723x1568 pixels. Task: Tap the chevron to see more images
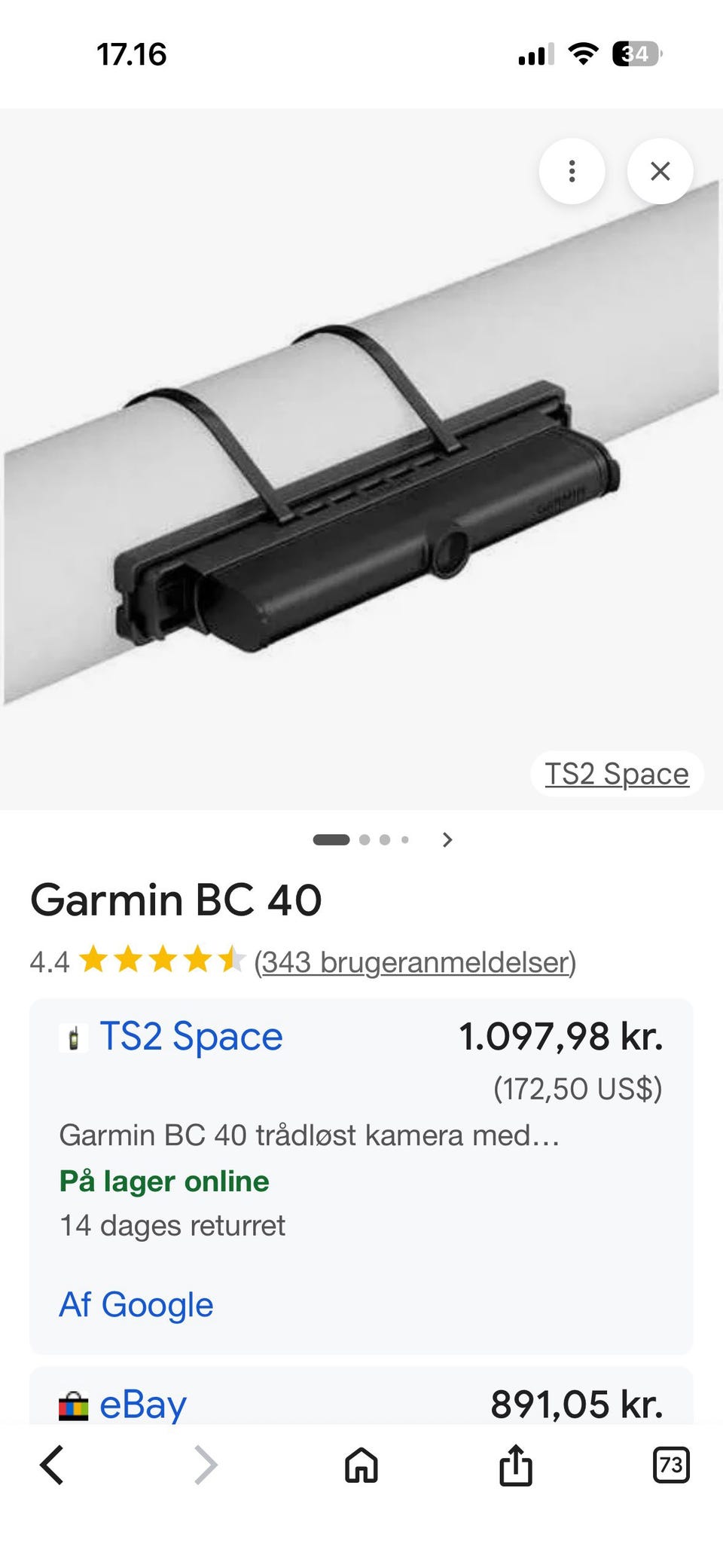tap(447, 839)
